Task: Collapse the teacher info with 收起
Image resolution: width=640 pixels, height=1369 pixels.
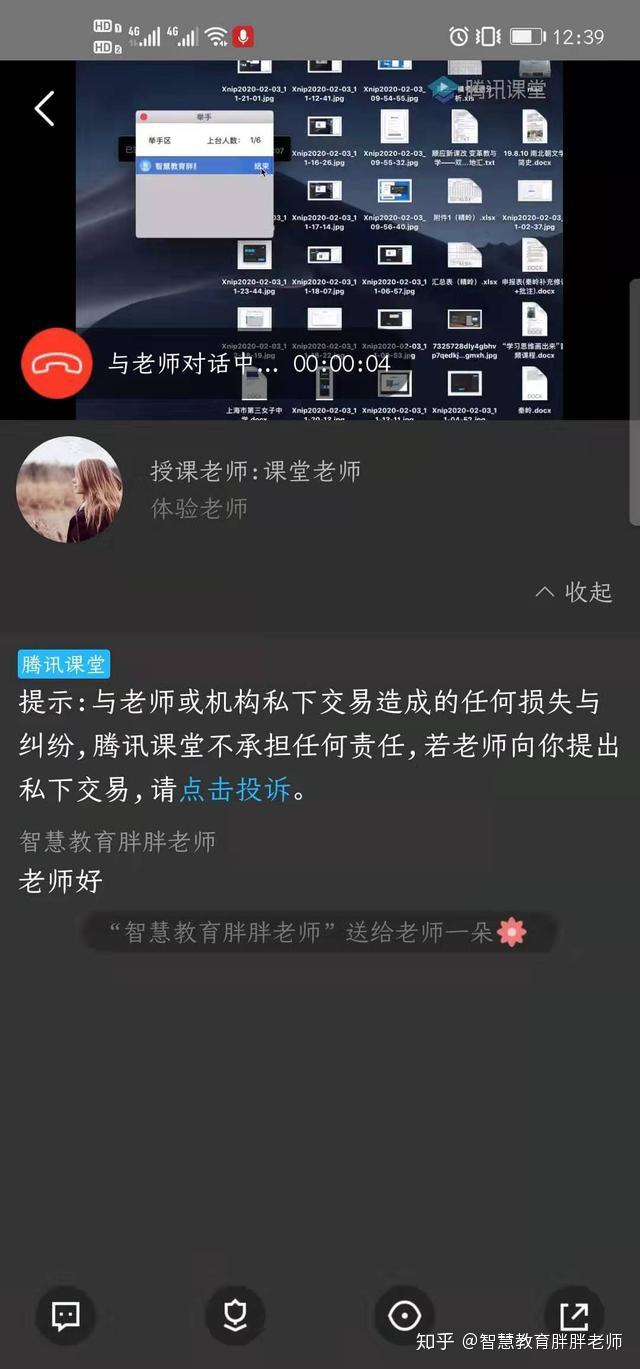Action: click(574, 592)
